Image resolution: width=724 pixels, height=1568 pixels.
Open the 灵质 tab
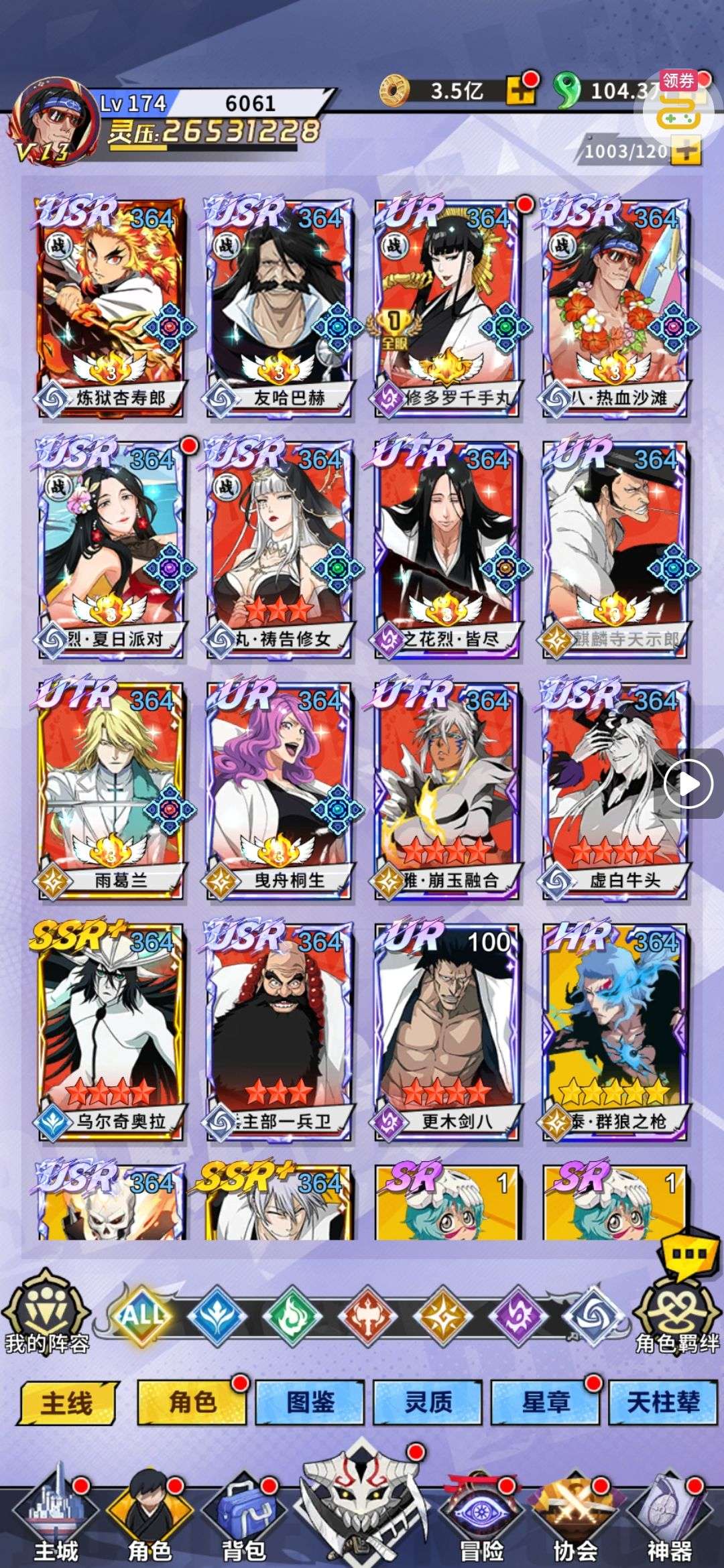pyautogui.click(x=428, y=1402)
